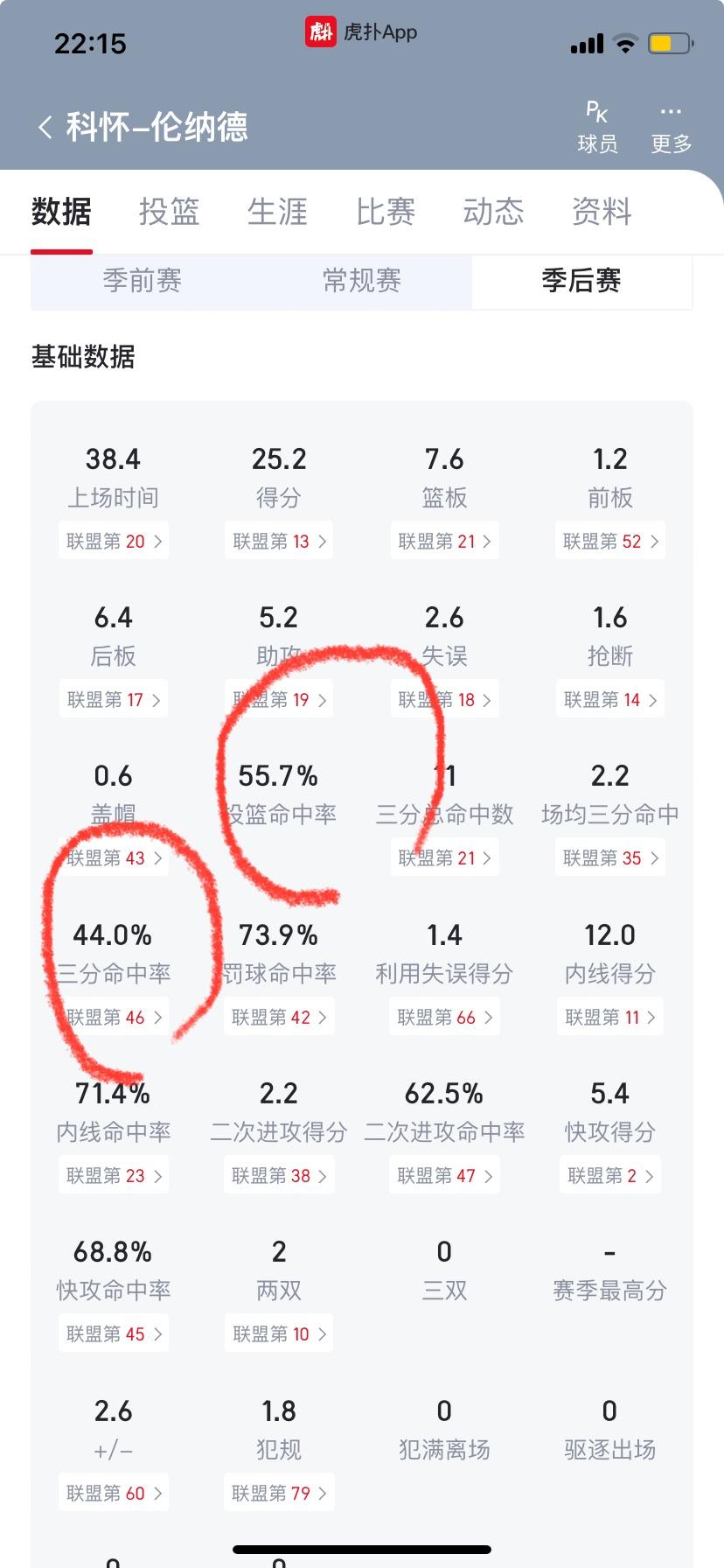Go back from 科怀-伦纳德 page
This screenshot has height=1568, width=724.
point(45,128)
